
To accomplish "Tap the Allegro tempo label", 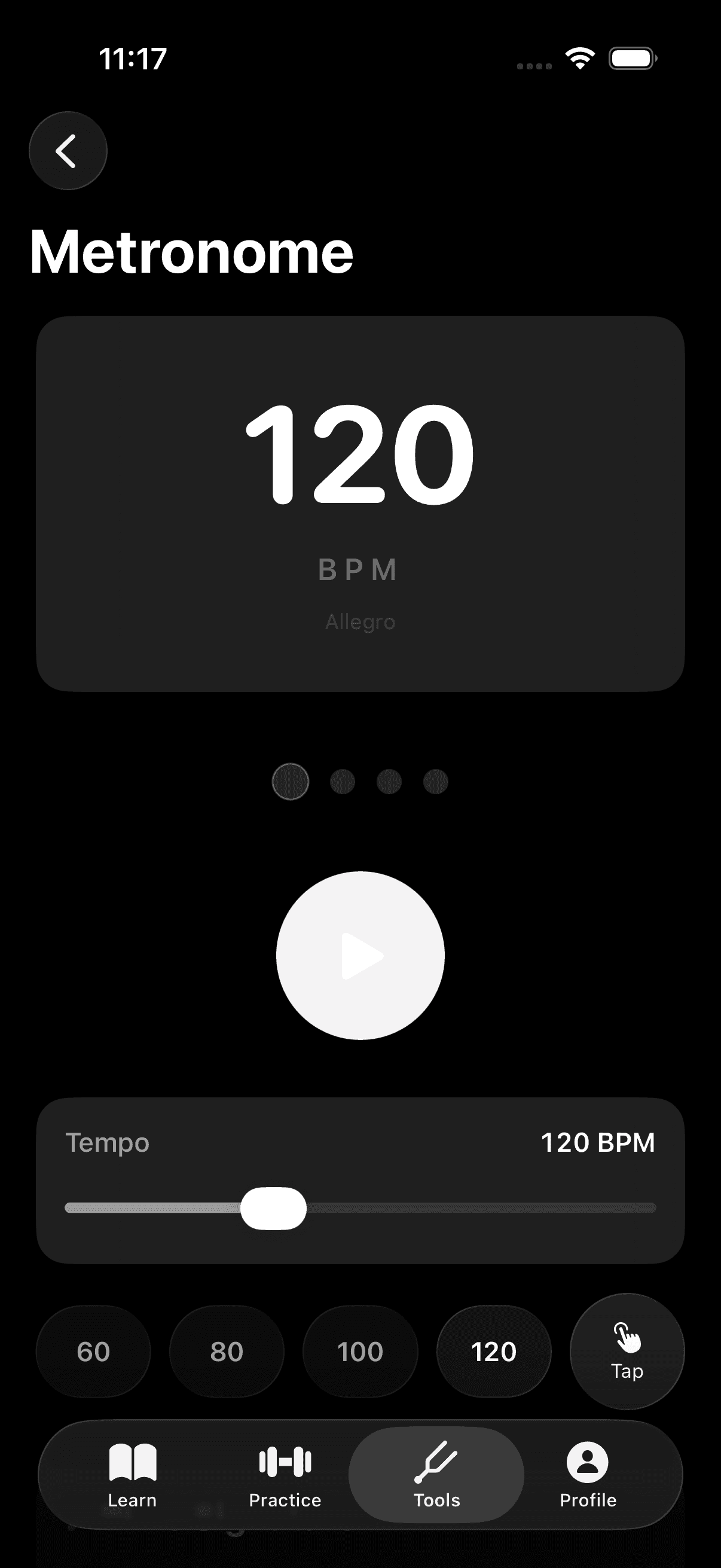I will [x=359, y=621].
